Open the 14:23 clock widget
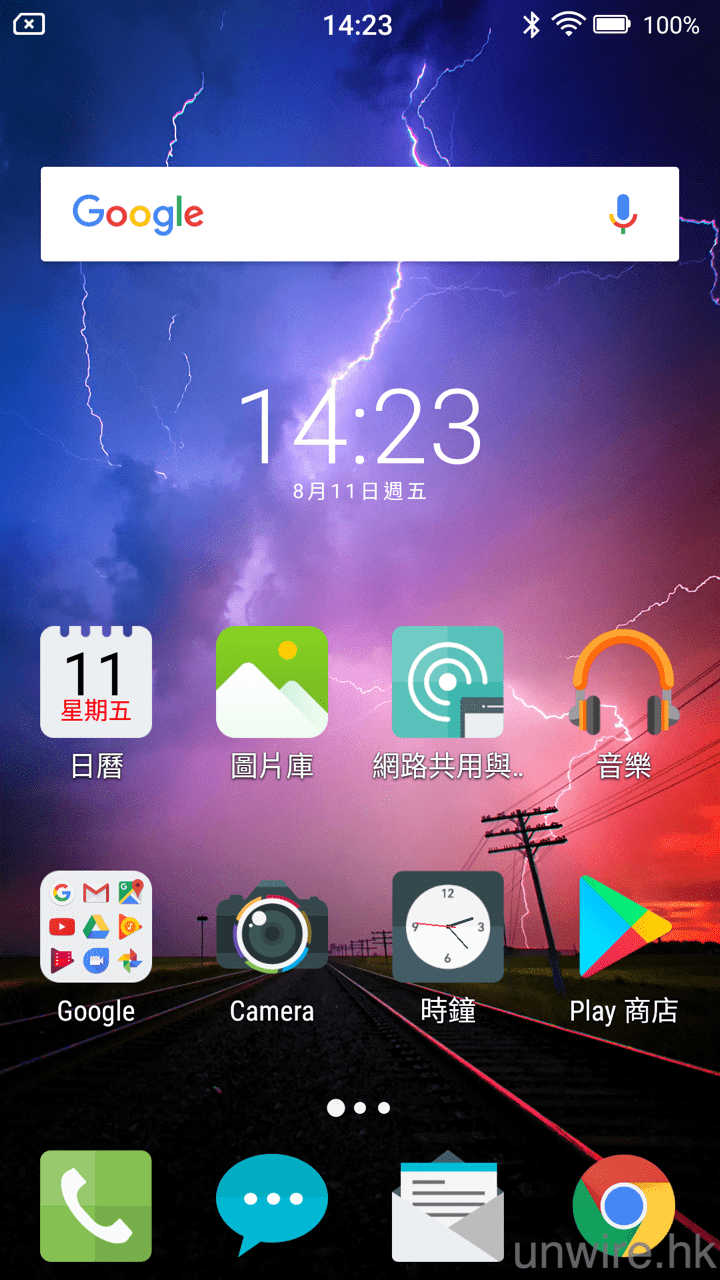The width and height of the screenshot is (720, 1280). (x=360, y=430)
